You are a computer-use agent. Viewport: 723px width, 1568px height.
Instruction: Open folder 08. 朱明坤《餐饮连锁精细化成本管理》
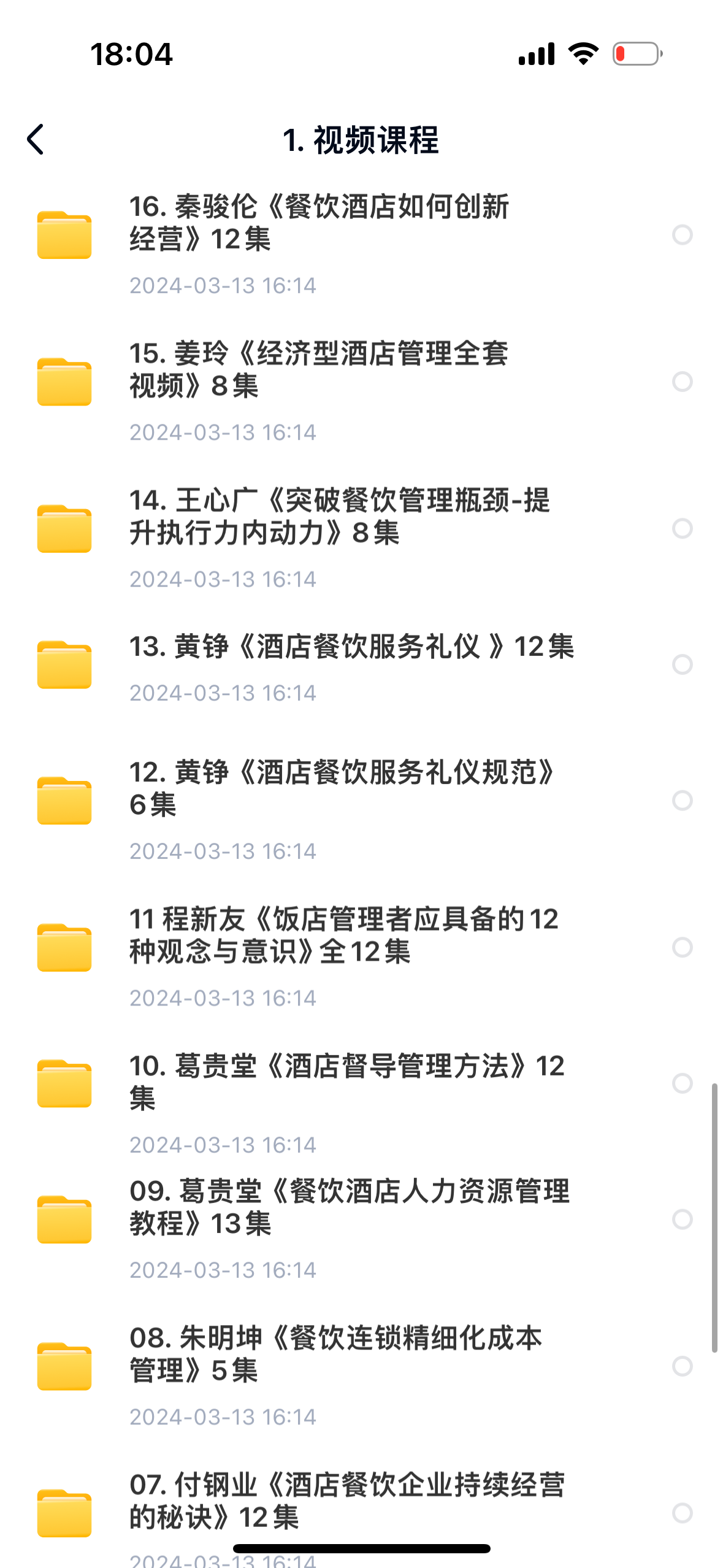(x=335, y=1354)
